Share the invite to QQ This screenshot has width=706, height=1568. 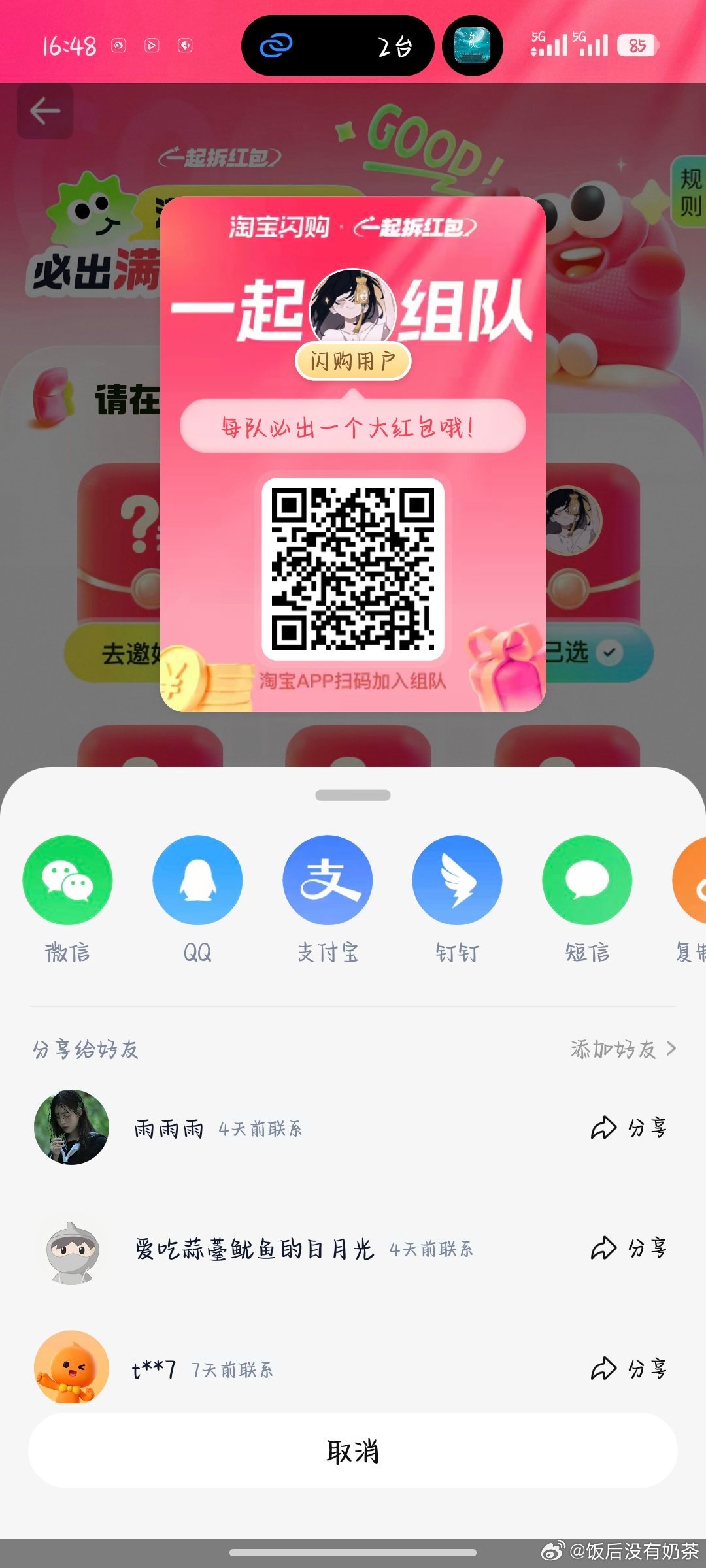pyautogui.click(x=197, y=880)
